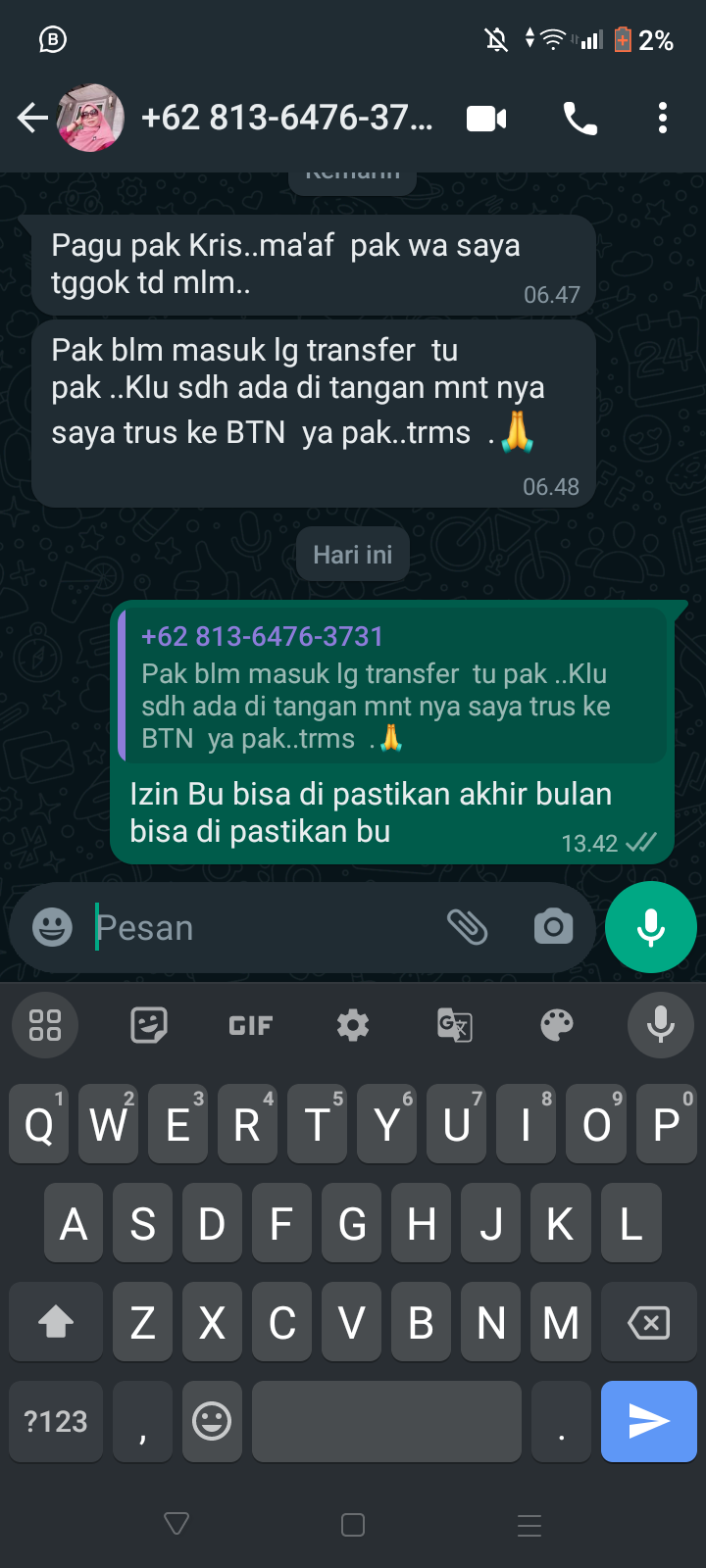Open the keyboard sticker panel

point(148,1025)
